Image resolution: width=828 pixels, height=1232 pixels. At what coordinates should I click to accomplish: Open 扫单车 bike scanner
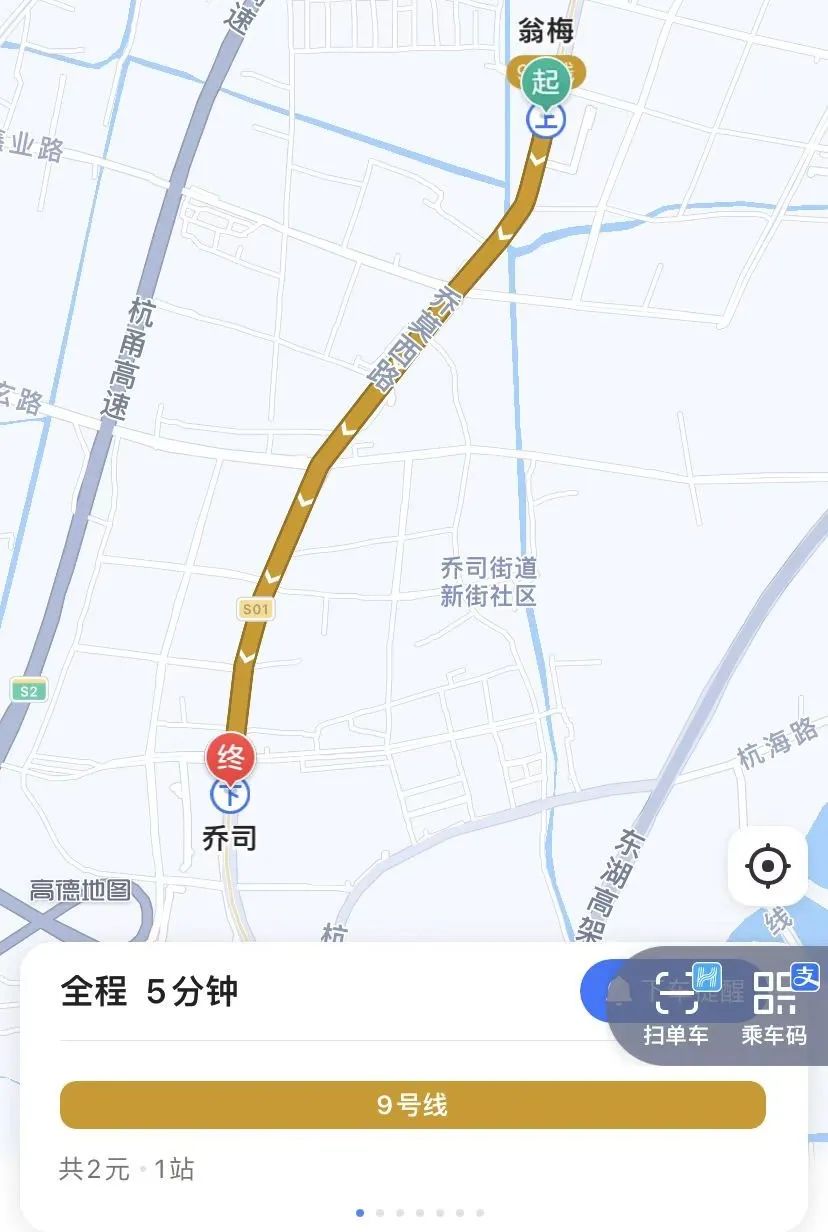pos(677,1004)
